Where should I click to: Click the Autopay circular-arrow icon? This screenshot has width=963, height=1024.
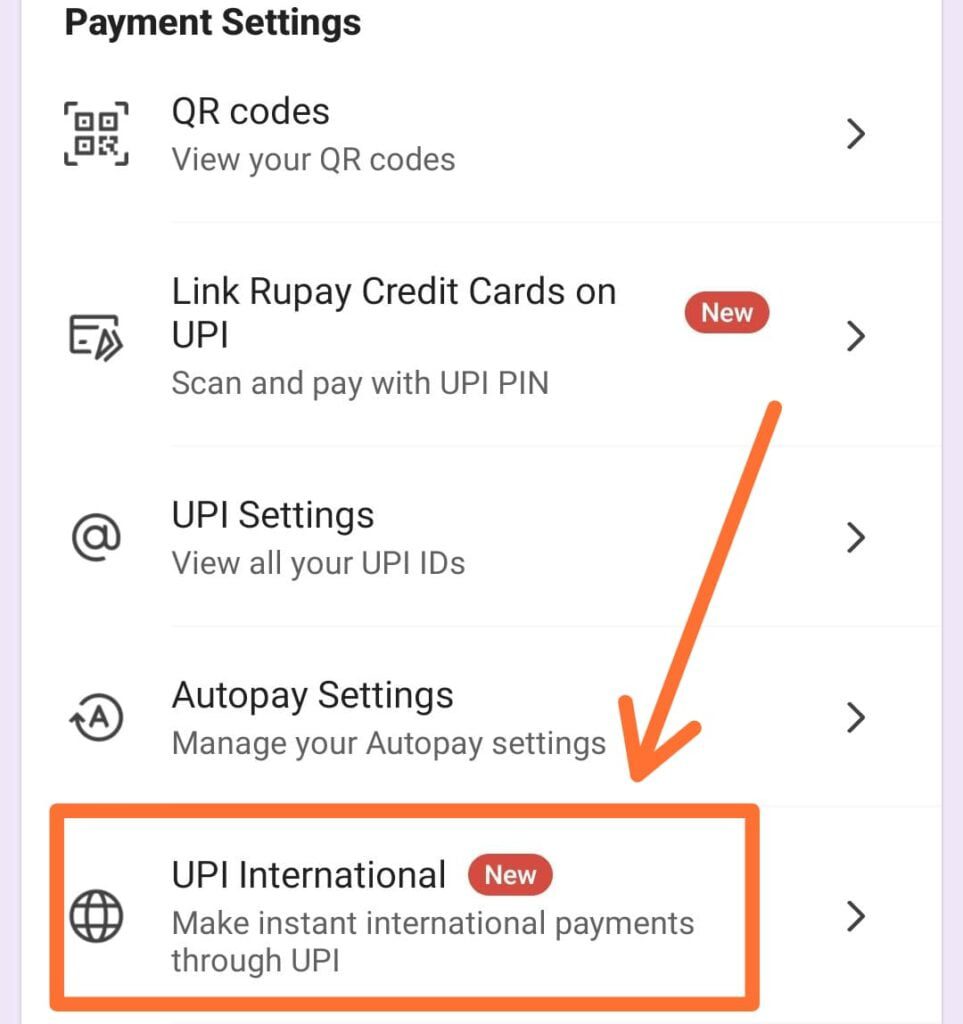pyautogui.click(x=97, y=716)
